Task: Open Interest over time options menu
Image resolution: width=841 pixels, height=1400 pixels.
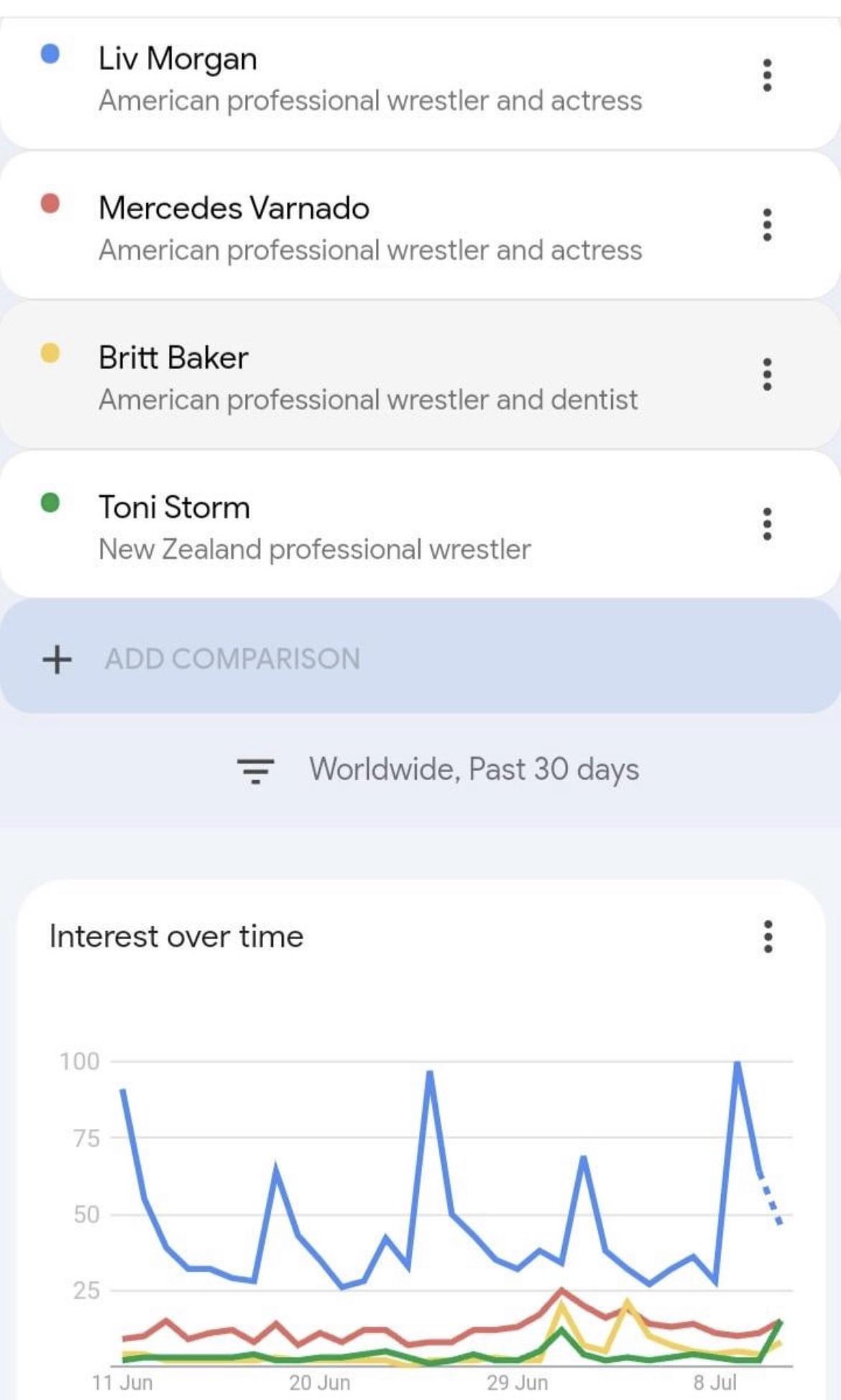Action: point(768,937)
